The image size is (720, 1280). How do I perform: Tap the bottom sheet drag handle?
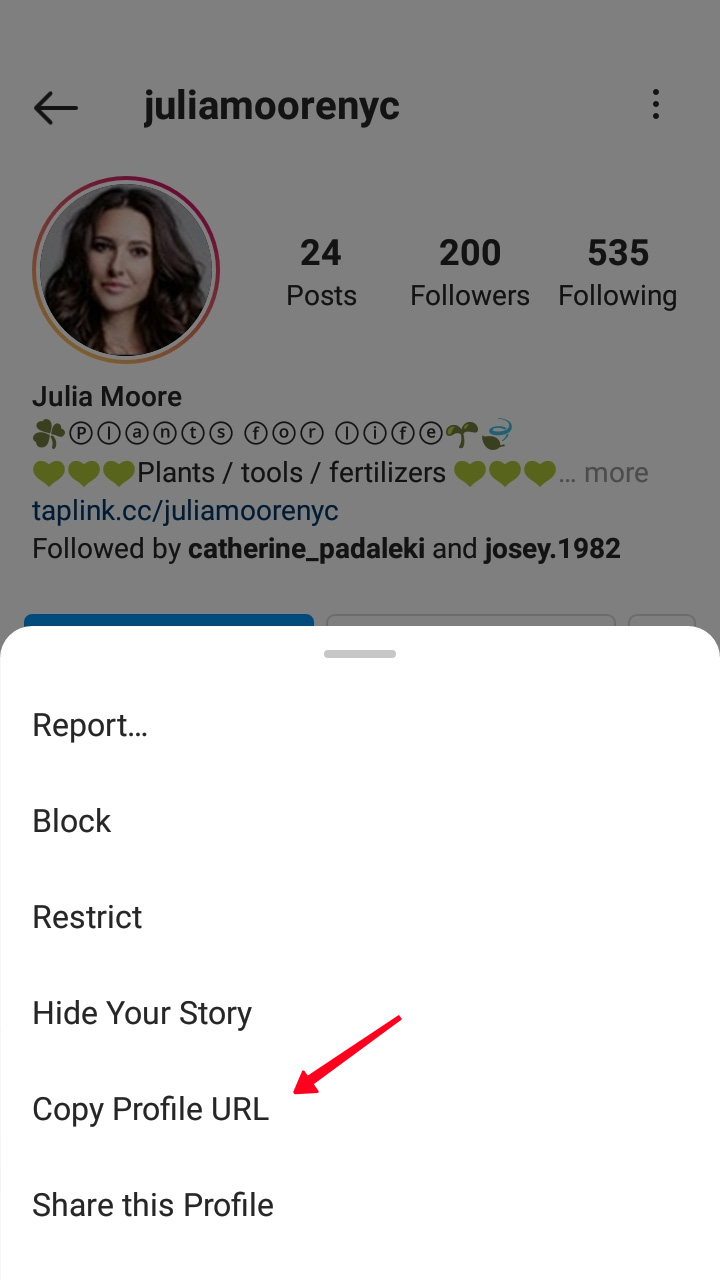(360, 654)
